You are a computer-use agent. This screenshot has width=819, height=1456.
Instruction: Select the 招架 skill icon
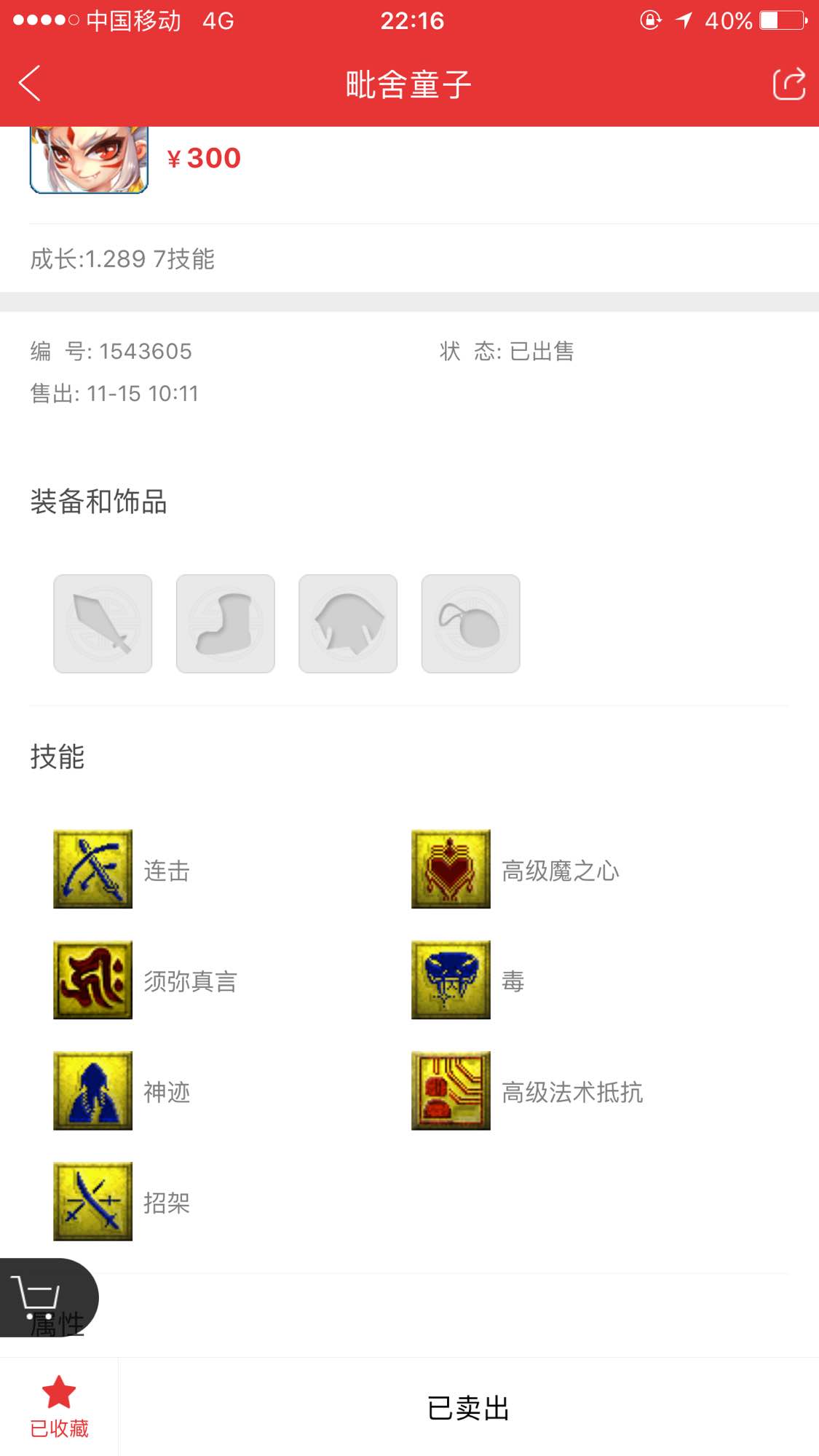click(x=92, y=1201)
